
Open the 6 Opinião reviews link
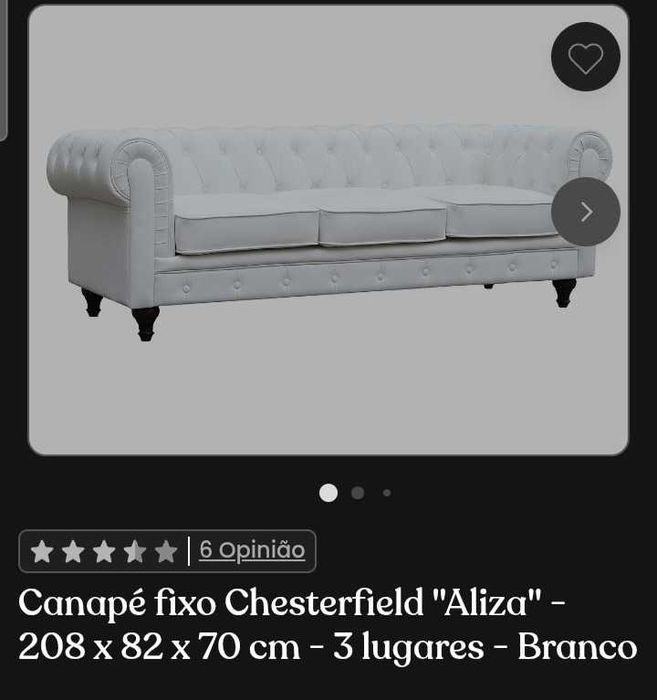252,550
